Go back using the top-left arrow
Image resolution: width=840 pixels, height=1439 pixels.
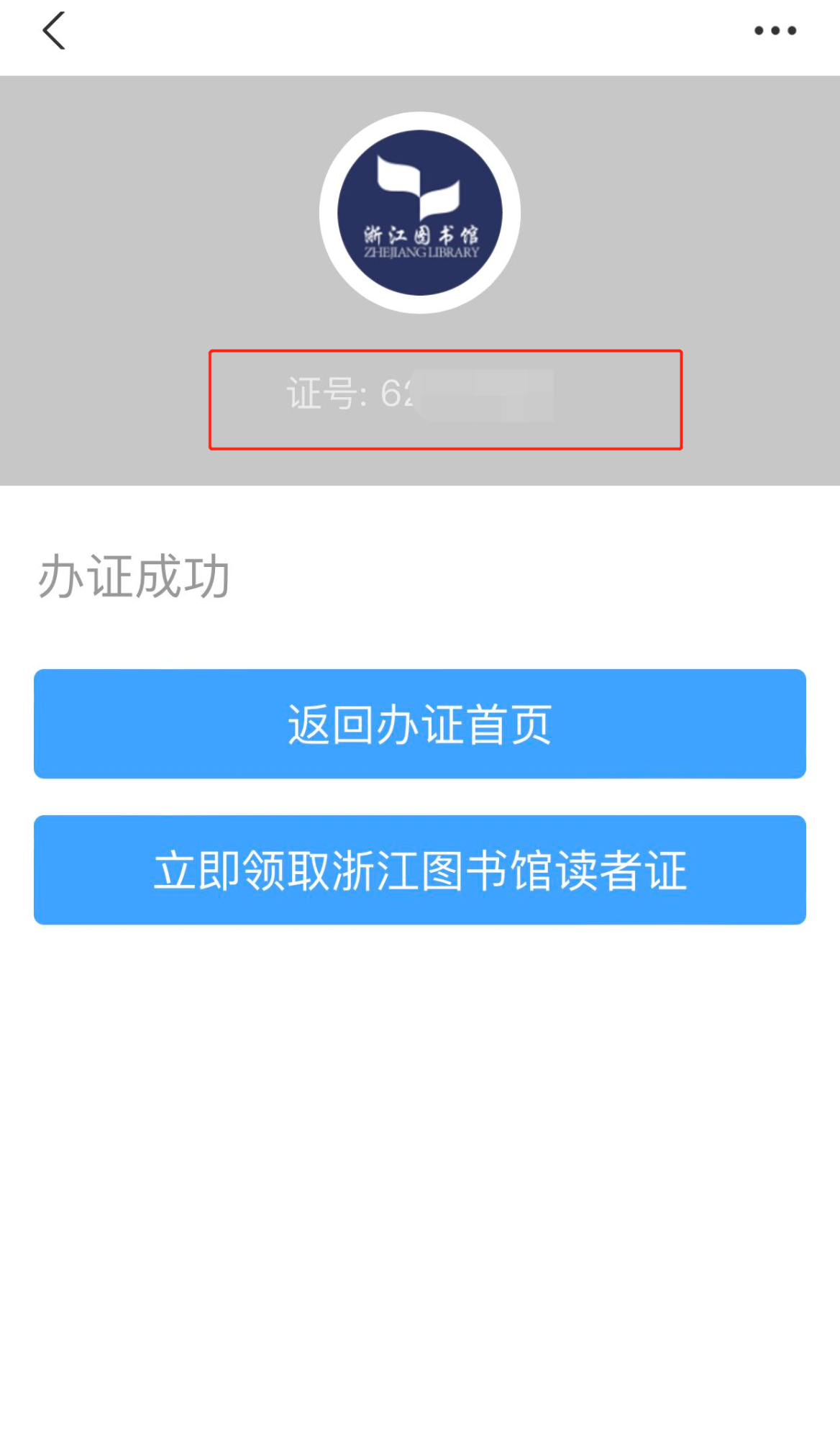(54, 31)
